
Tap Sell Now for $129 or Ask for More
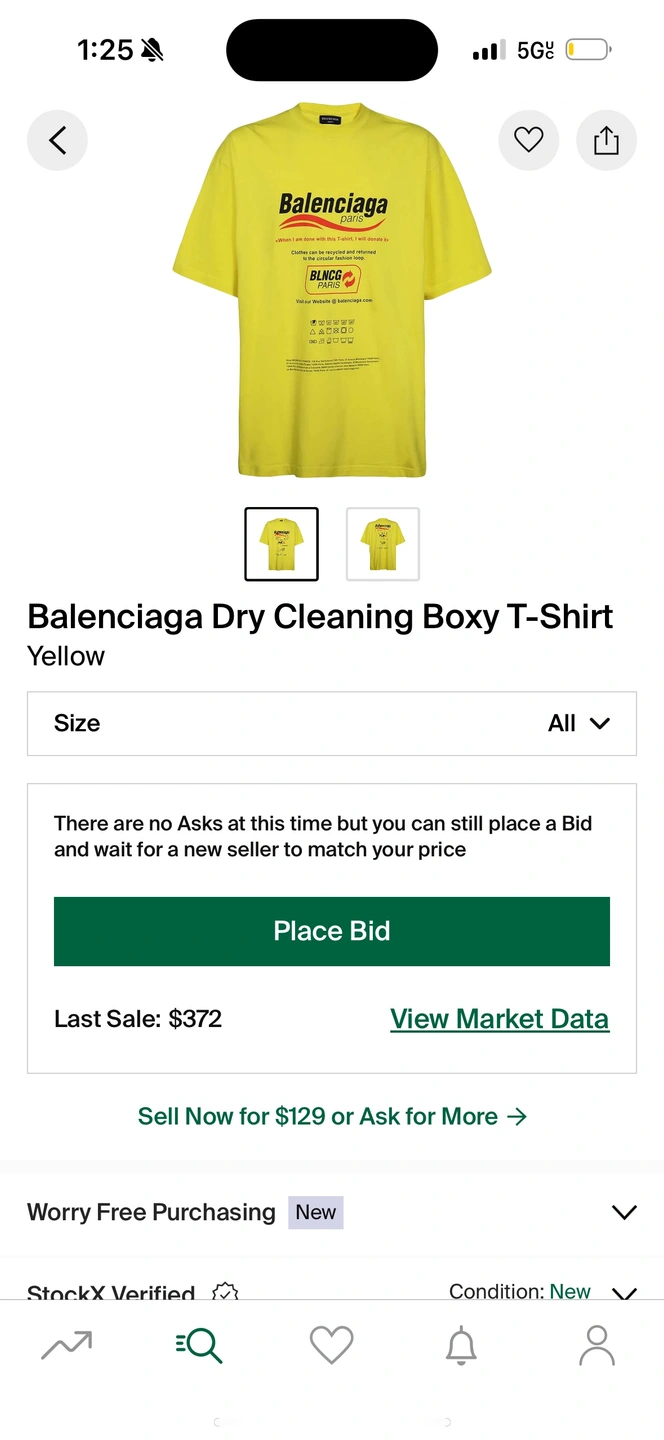point(332,1116)
